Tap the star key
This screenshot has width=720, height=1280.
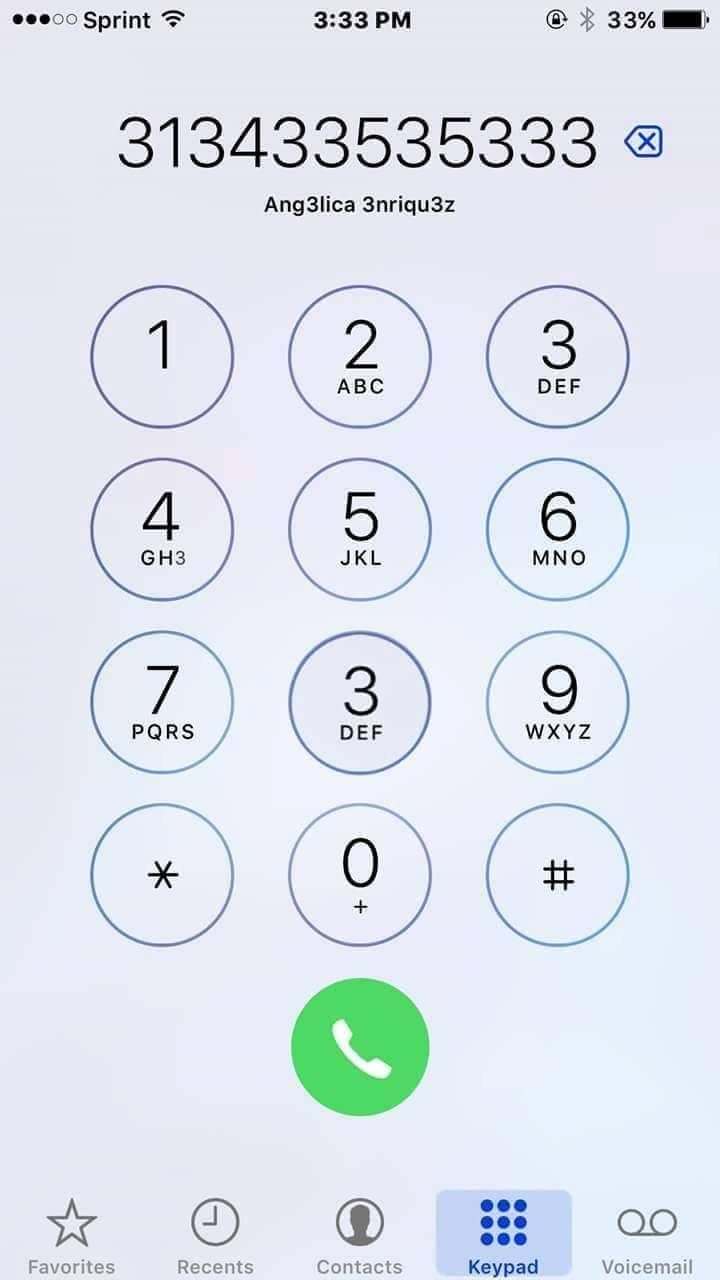(162, 875)
